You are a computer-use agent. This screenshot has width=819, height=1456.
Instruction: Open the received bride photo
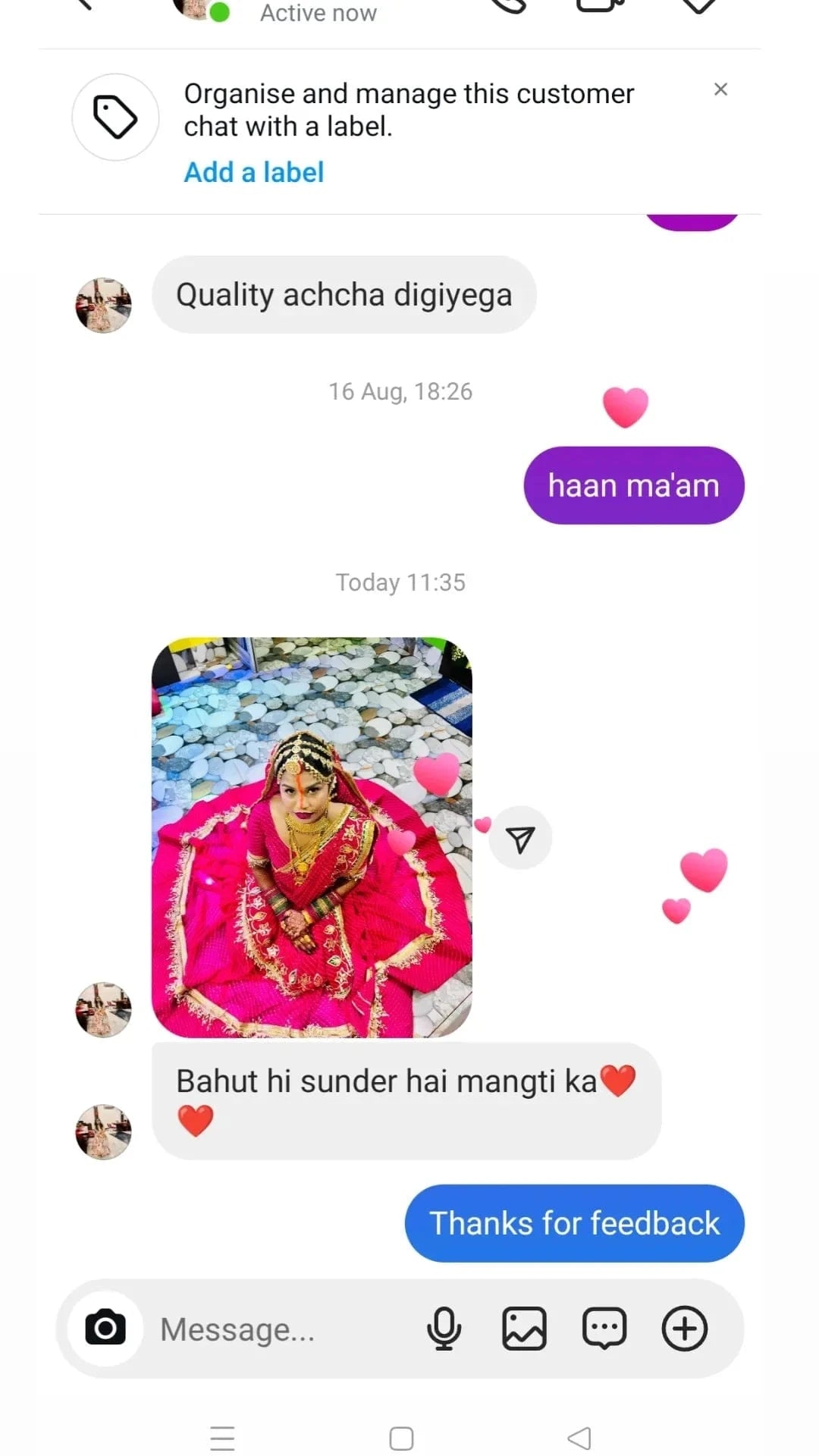312,837
